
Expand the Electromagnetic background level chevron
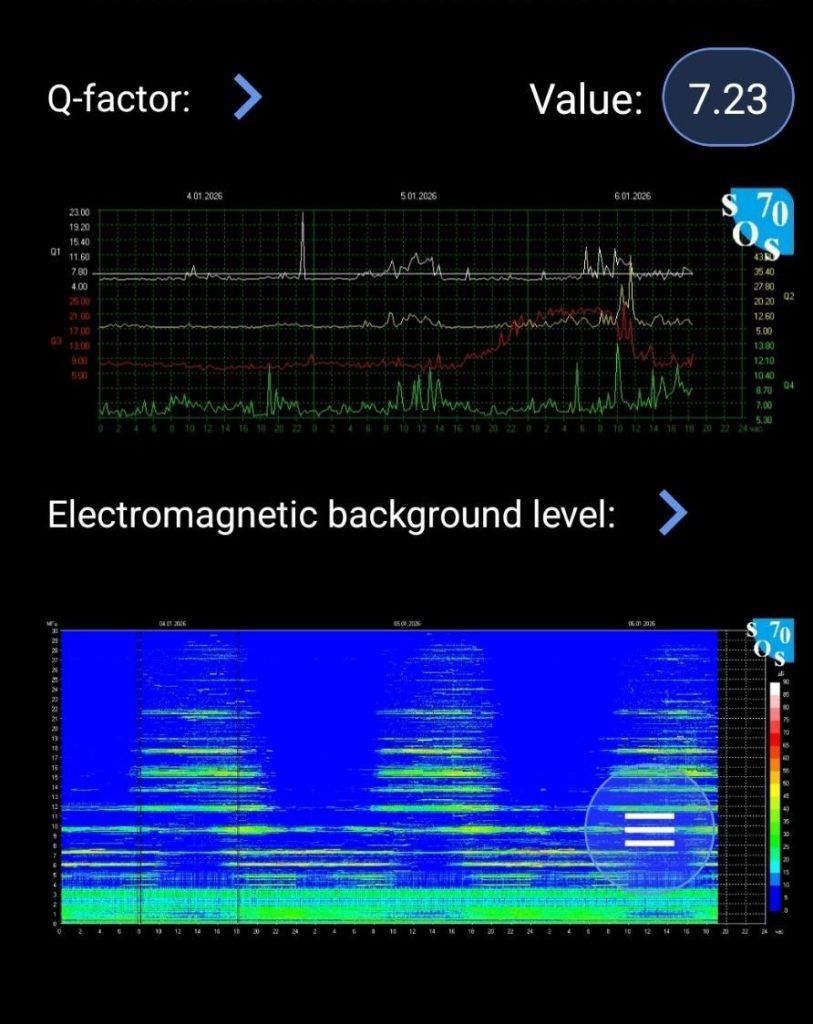673,514
